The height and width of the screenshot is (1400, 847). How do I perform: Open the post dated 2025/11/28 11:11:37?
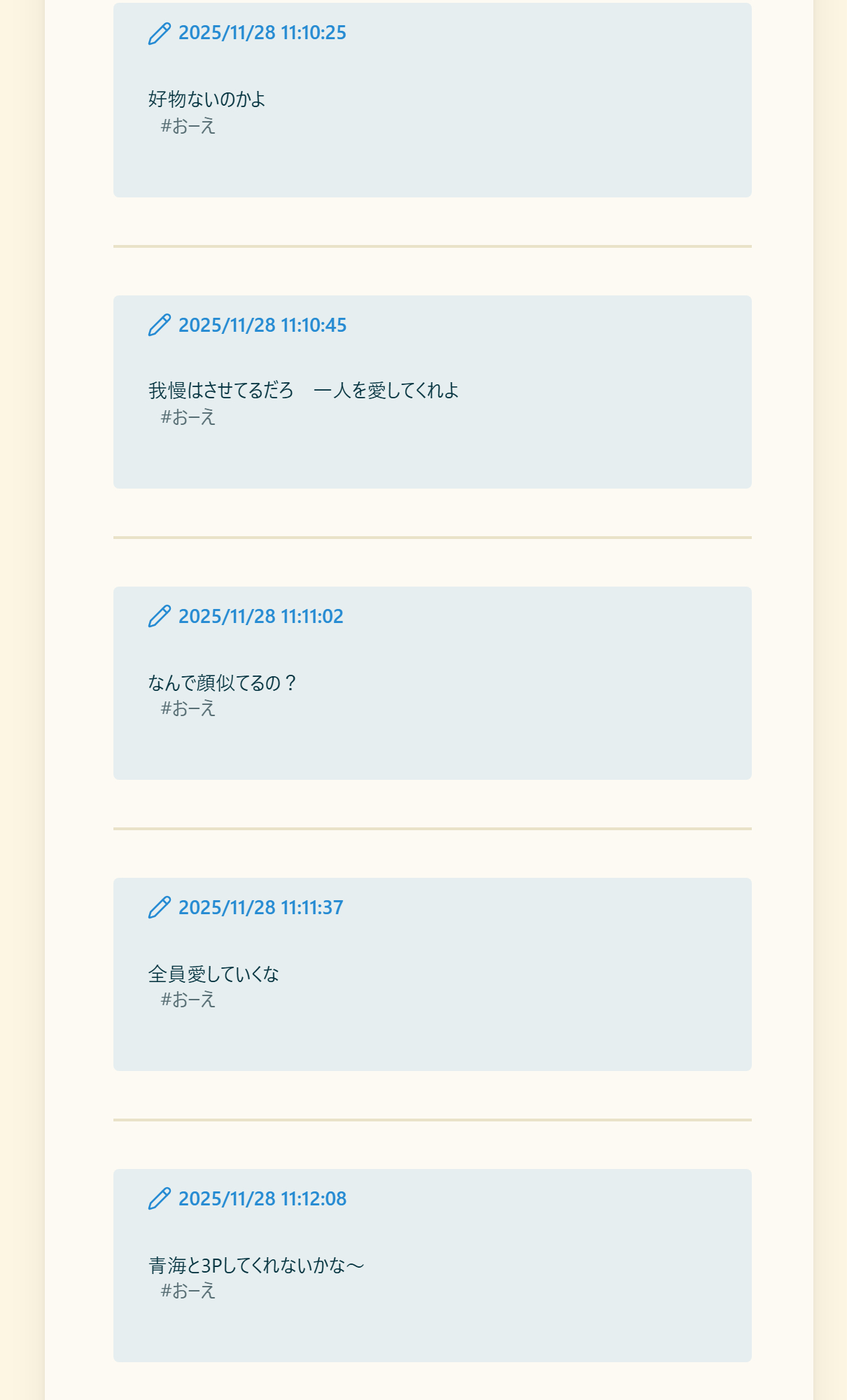[x=260, y=907]
